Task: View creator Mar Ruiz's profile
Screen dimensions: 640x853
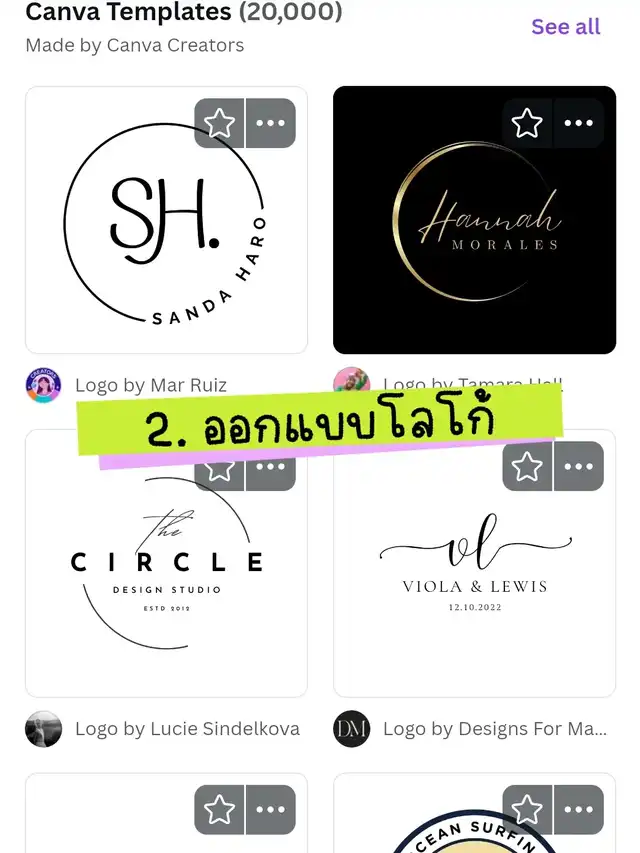Action: click(150, 385)
